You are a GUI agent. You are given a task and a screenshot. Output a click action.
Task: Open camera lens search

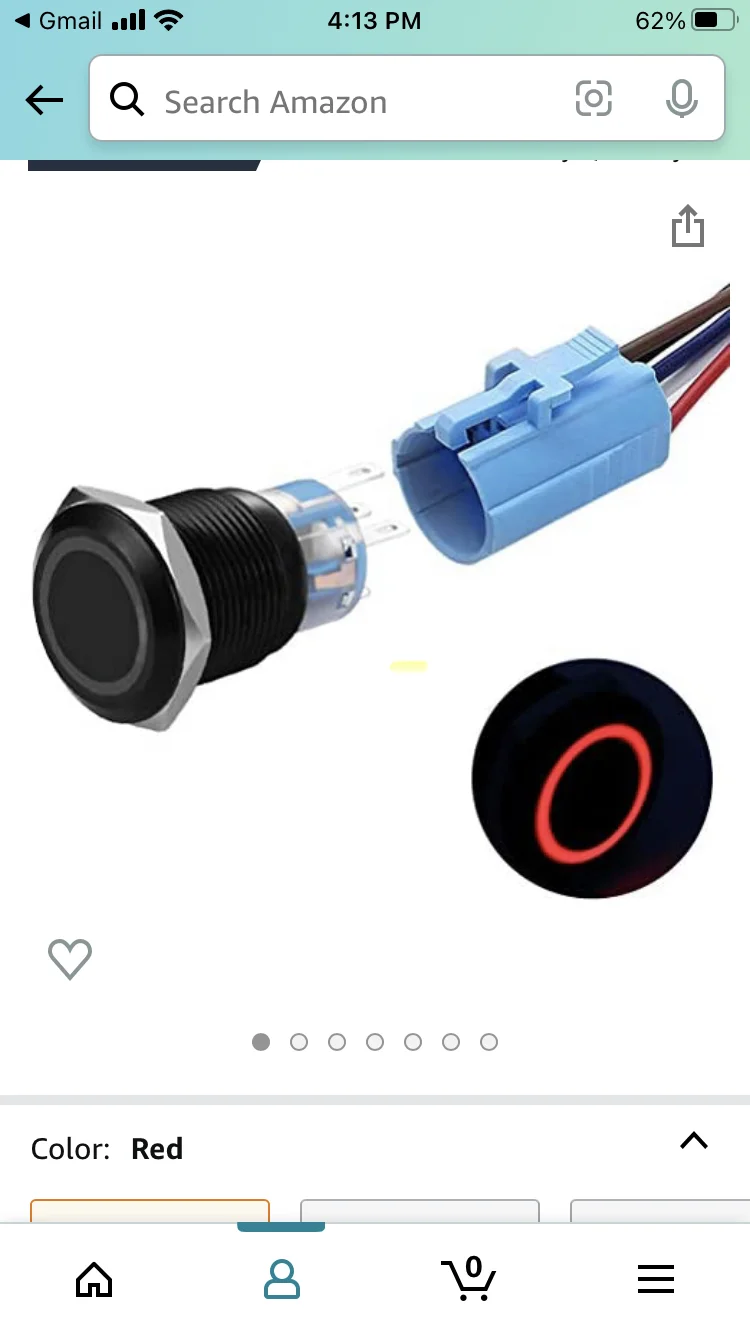coord(593,99)
